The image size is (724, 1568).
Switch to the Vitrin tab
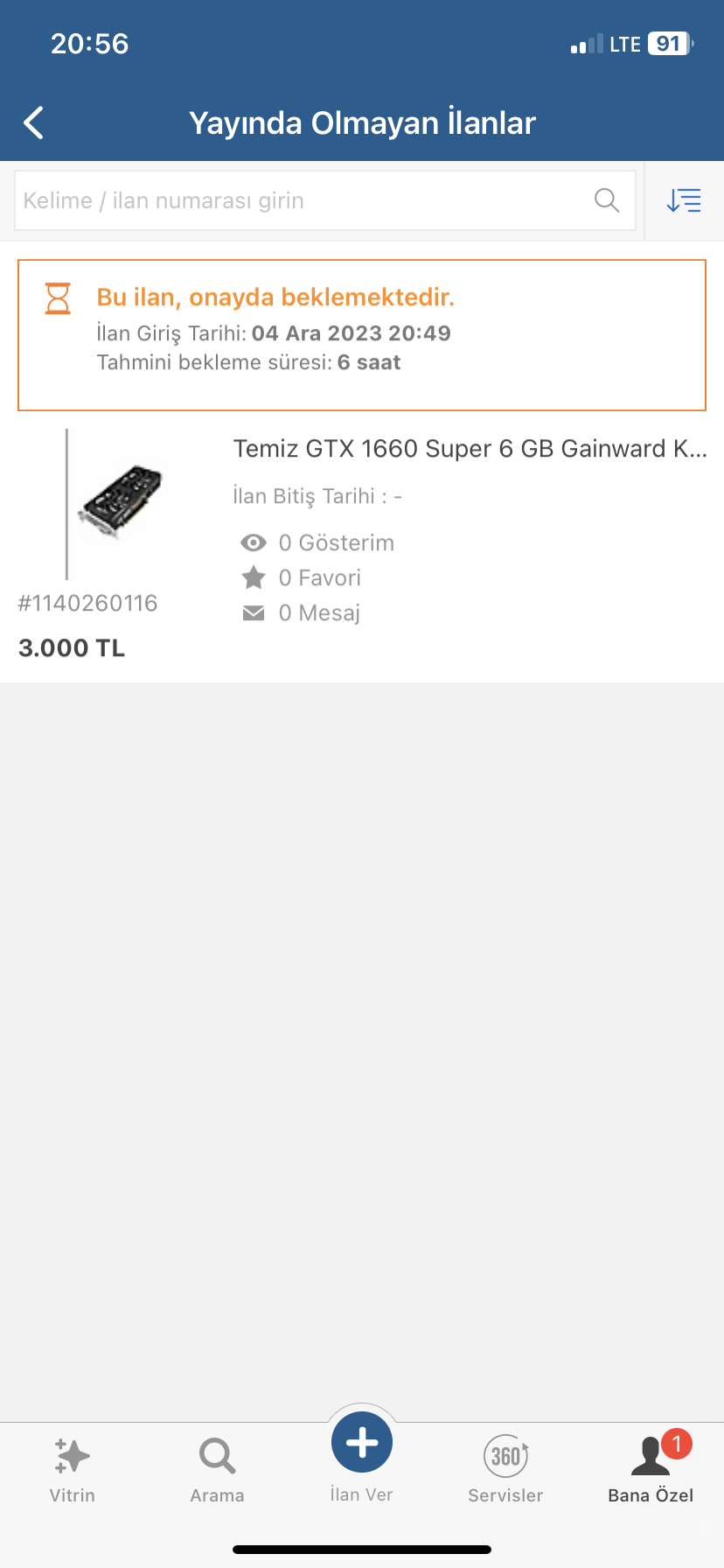coord(73,1472)
